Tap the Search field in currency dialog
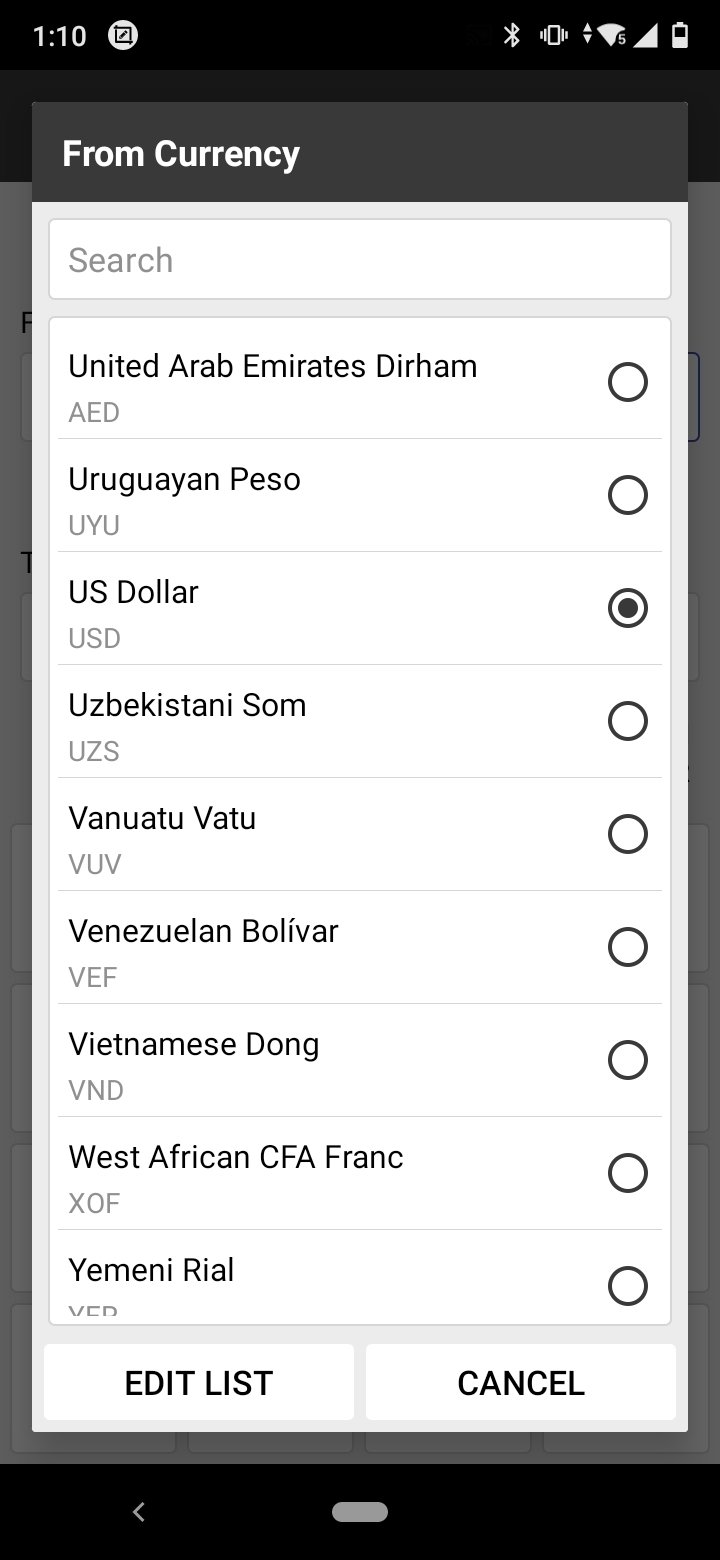 click(360, 259)
